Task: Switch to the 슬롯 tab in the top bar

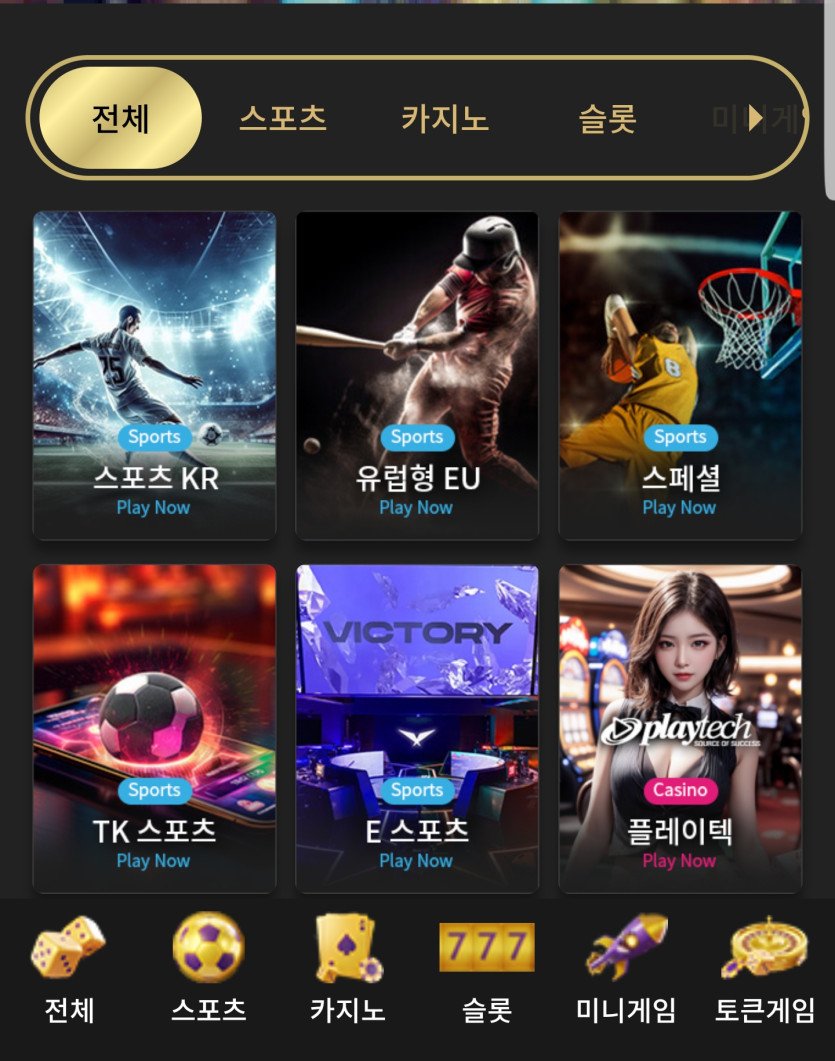Action: click(x=607, y=118)
